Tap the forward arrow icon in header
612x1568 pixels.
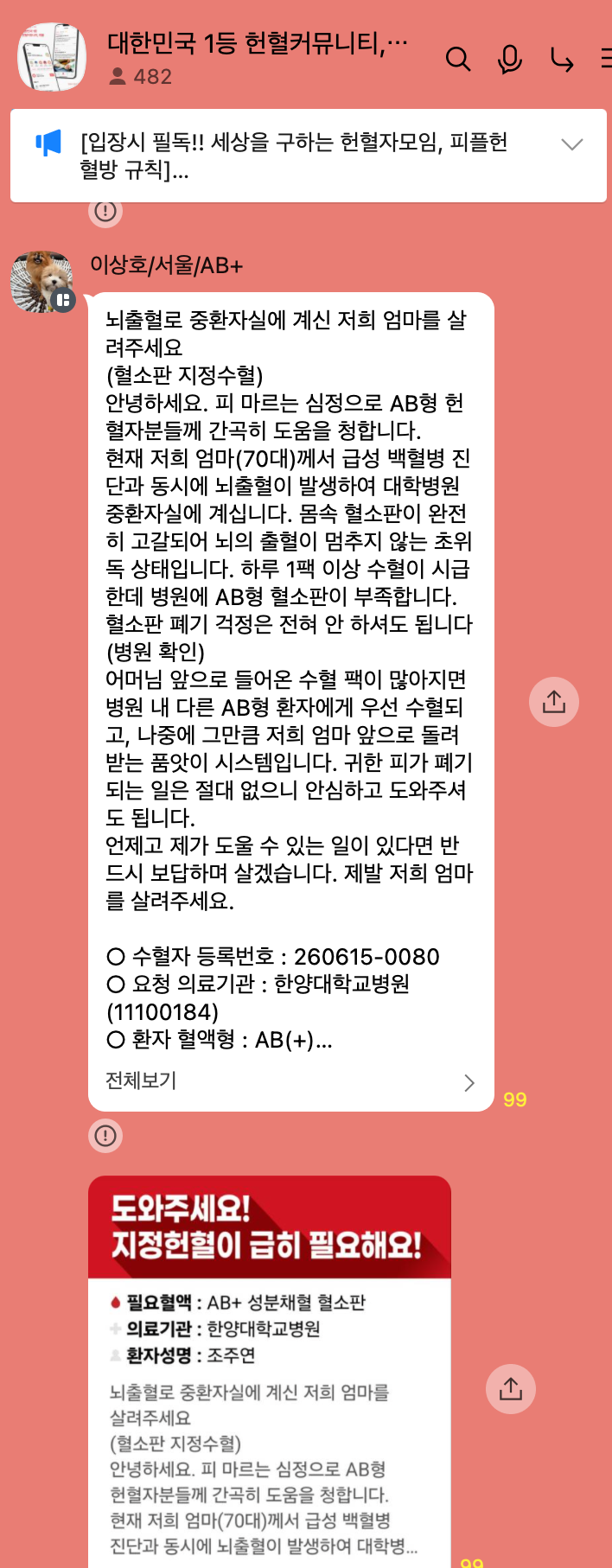(x=562, y=60)
